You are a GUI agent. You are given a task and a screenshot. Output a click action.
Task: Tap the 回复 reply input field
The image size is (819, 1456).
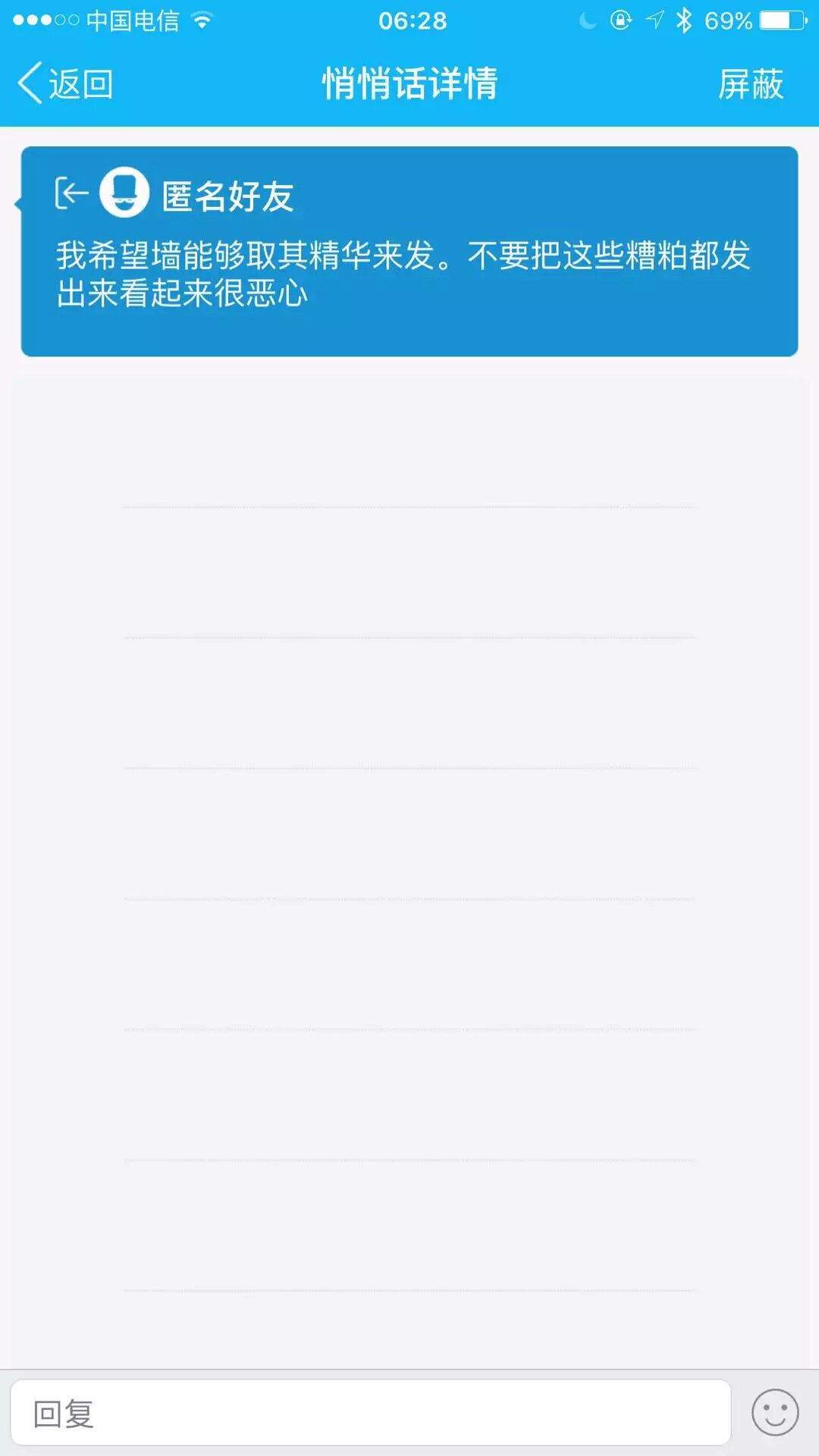click(x=370, y=1414)
